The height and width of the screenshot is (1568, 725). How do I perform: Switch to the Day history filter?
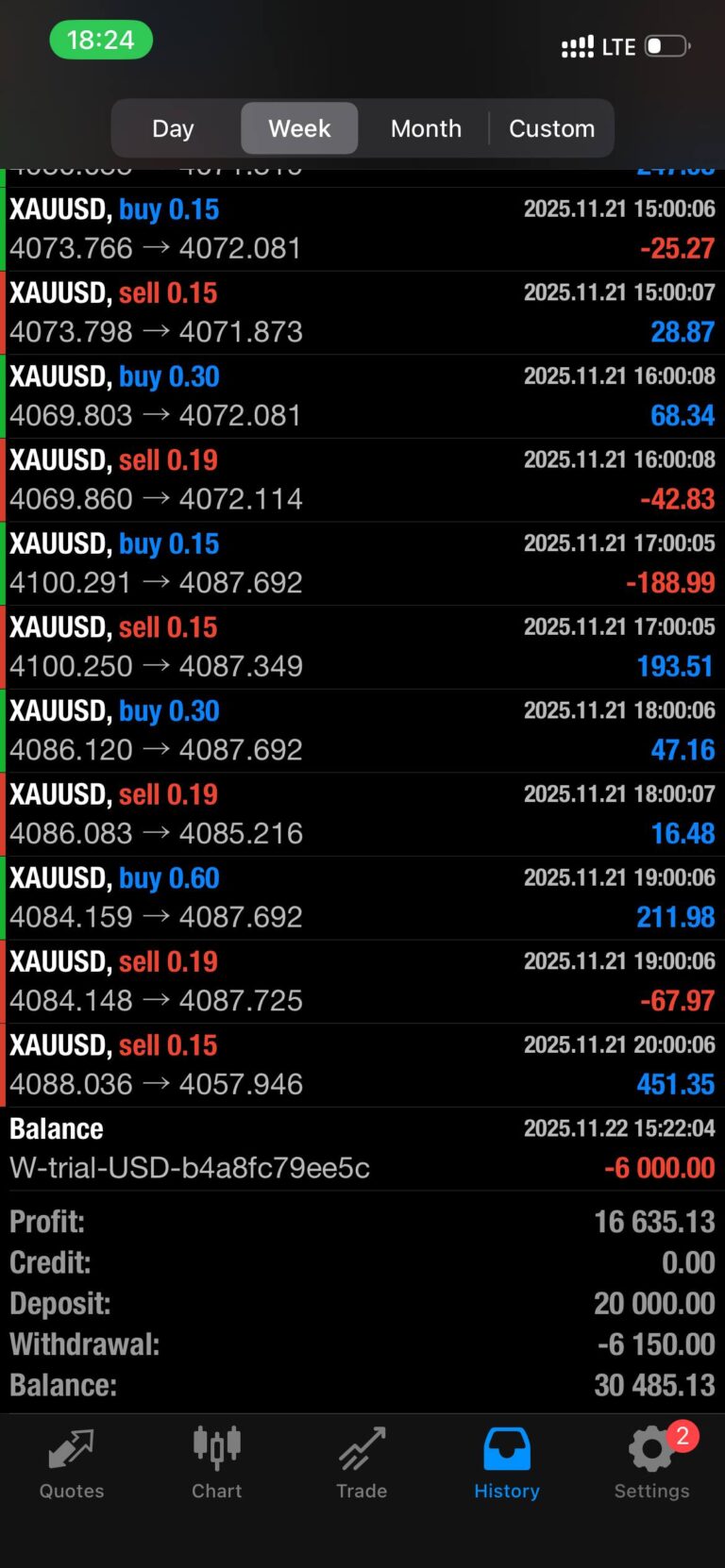point(173,128)
